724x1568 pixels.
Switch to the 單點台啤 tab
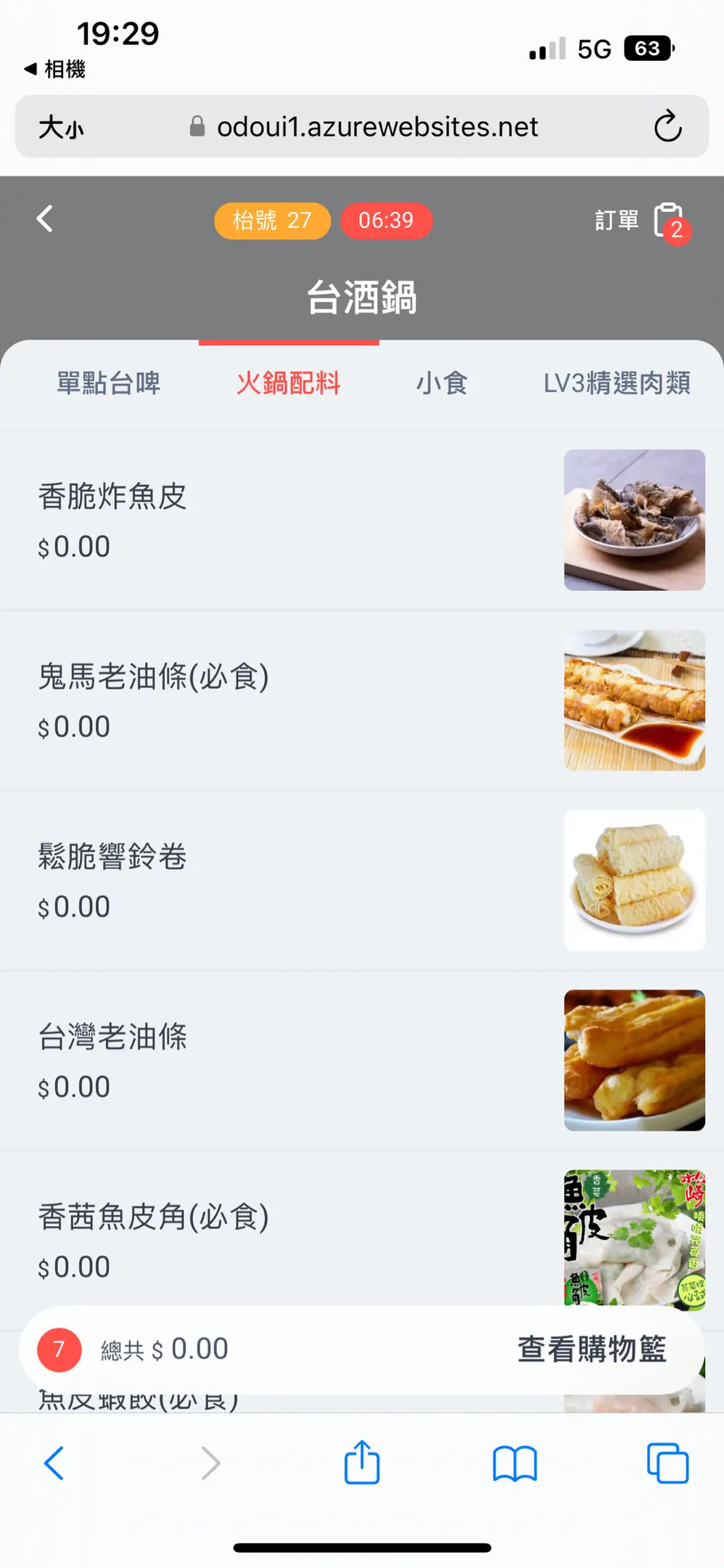coord(109,383)
